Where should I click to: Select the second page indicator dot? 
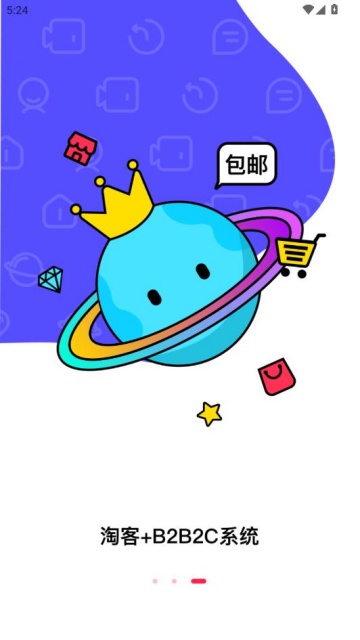[174, 581]
